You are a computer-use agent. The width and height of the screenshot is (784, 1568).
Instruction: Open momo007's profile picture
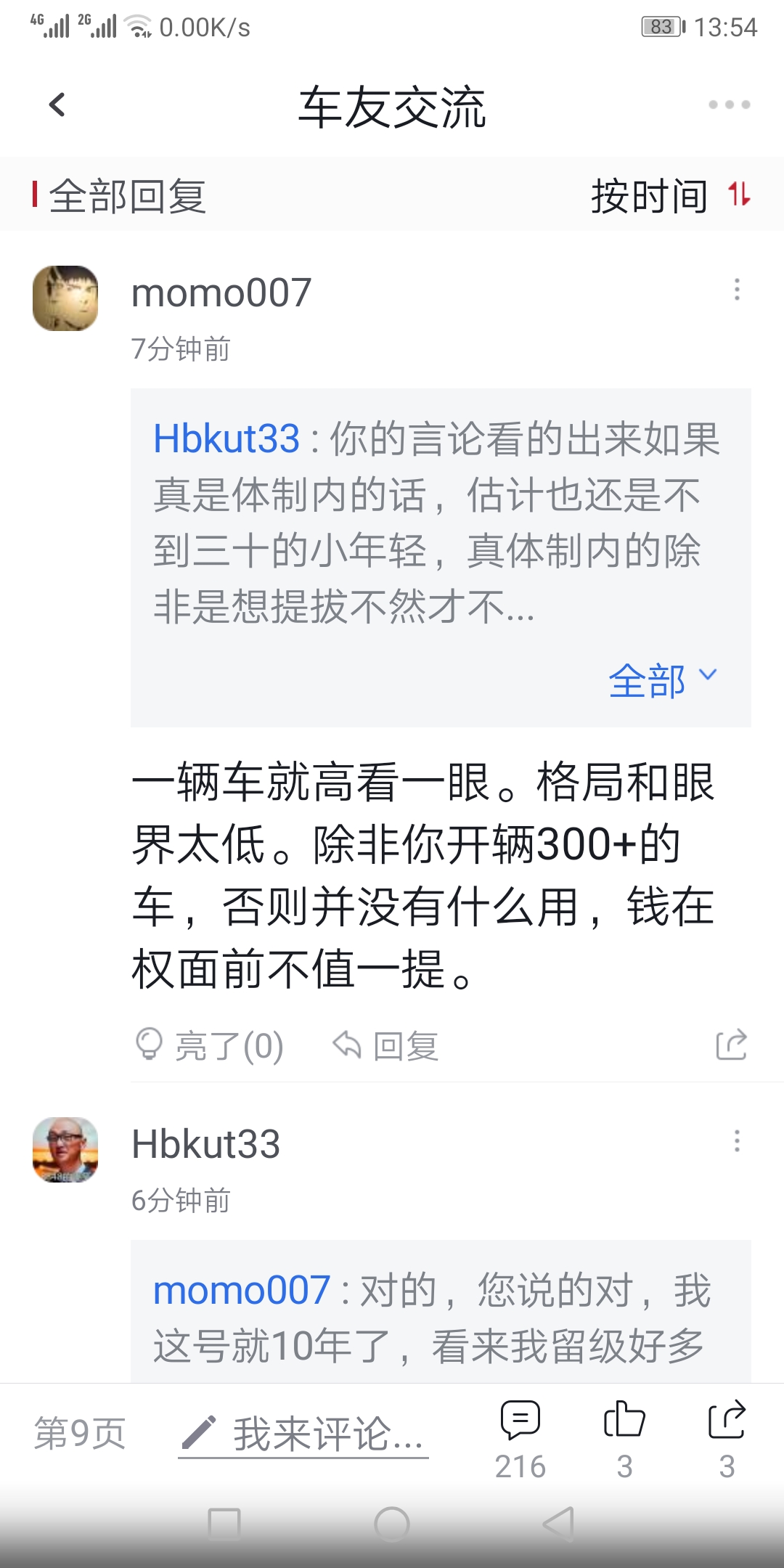point(65,298)
